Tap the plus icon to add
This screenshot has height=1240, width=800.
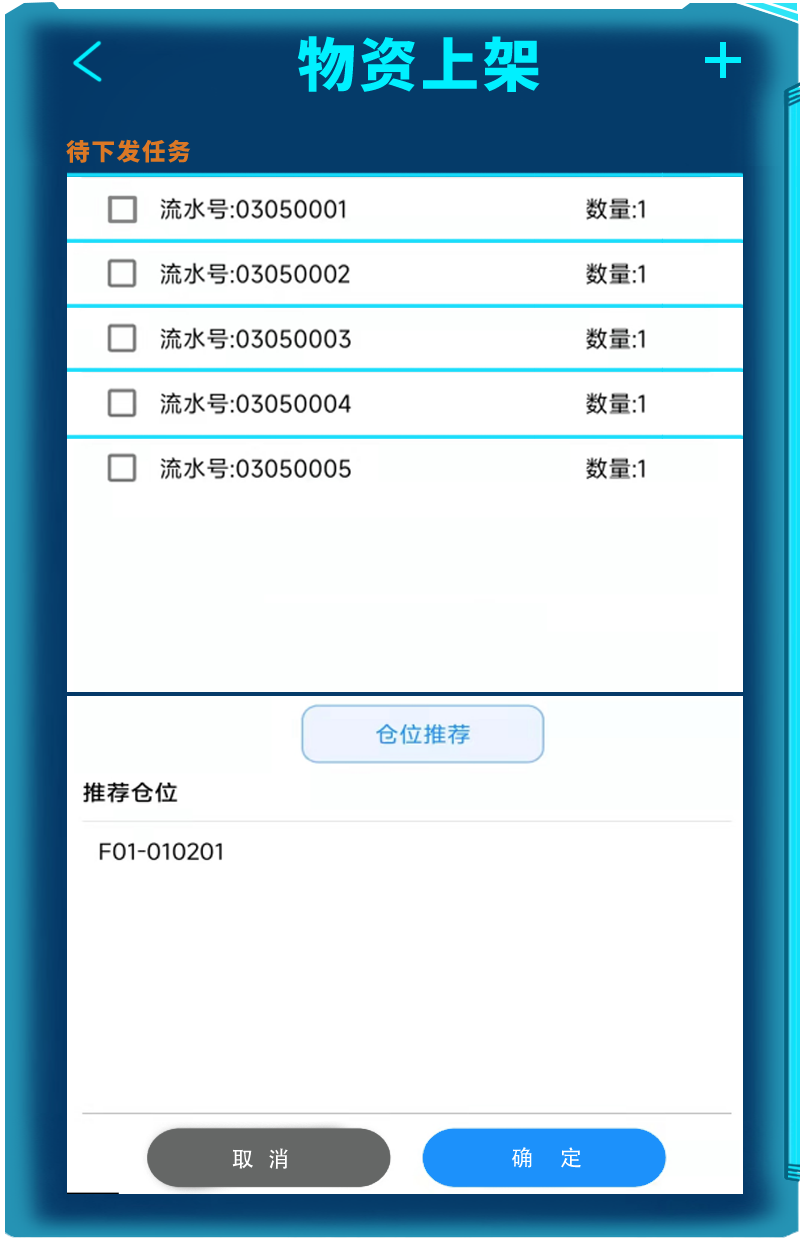click(x=722, y=62)
